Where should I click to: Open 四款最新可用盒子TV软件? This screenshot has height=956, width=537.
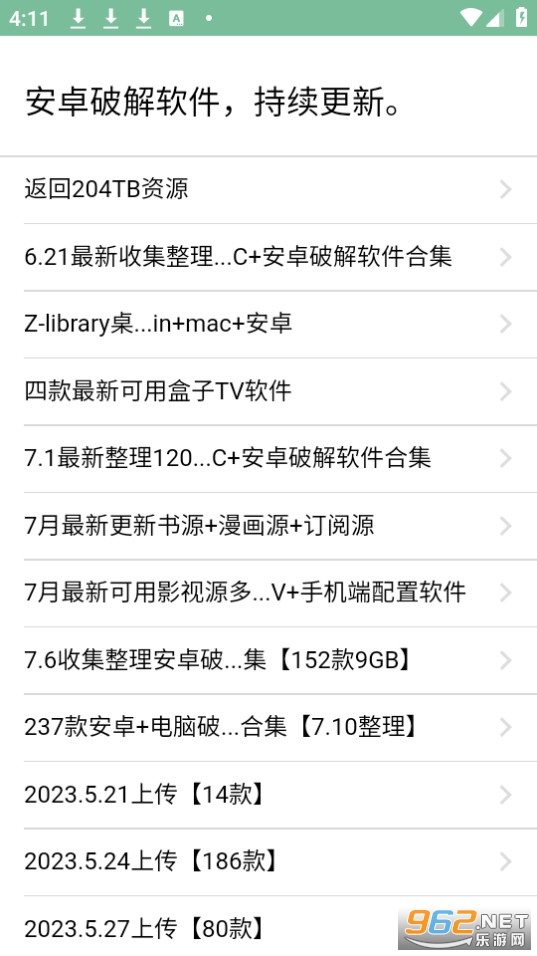click(268, 391)
